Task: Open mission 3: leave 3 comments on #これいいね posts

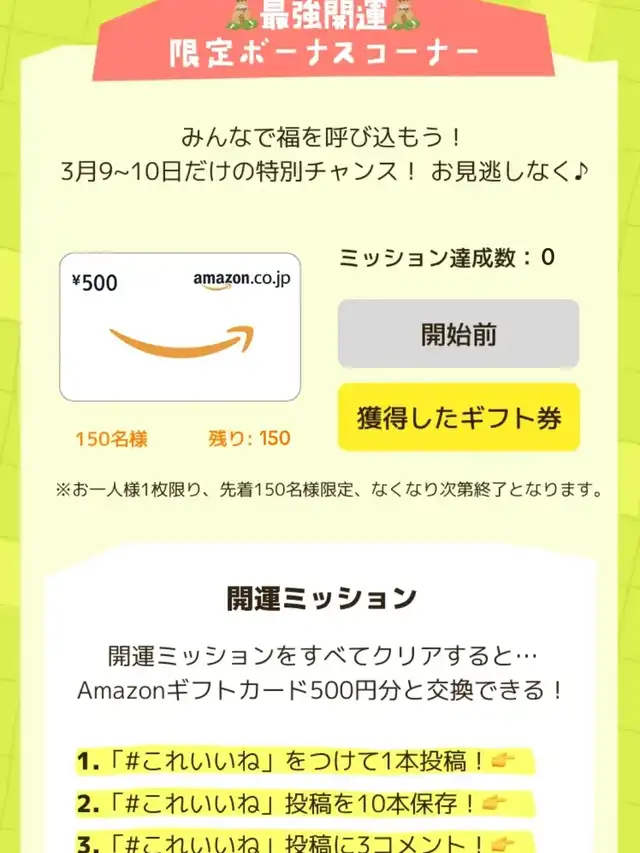Action: click(x=305, y=843)
